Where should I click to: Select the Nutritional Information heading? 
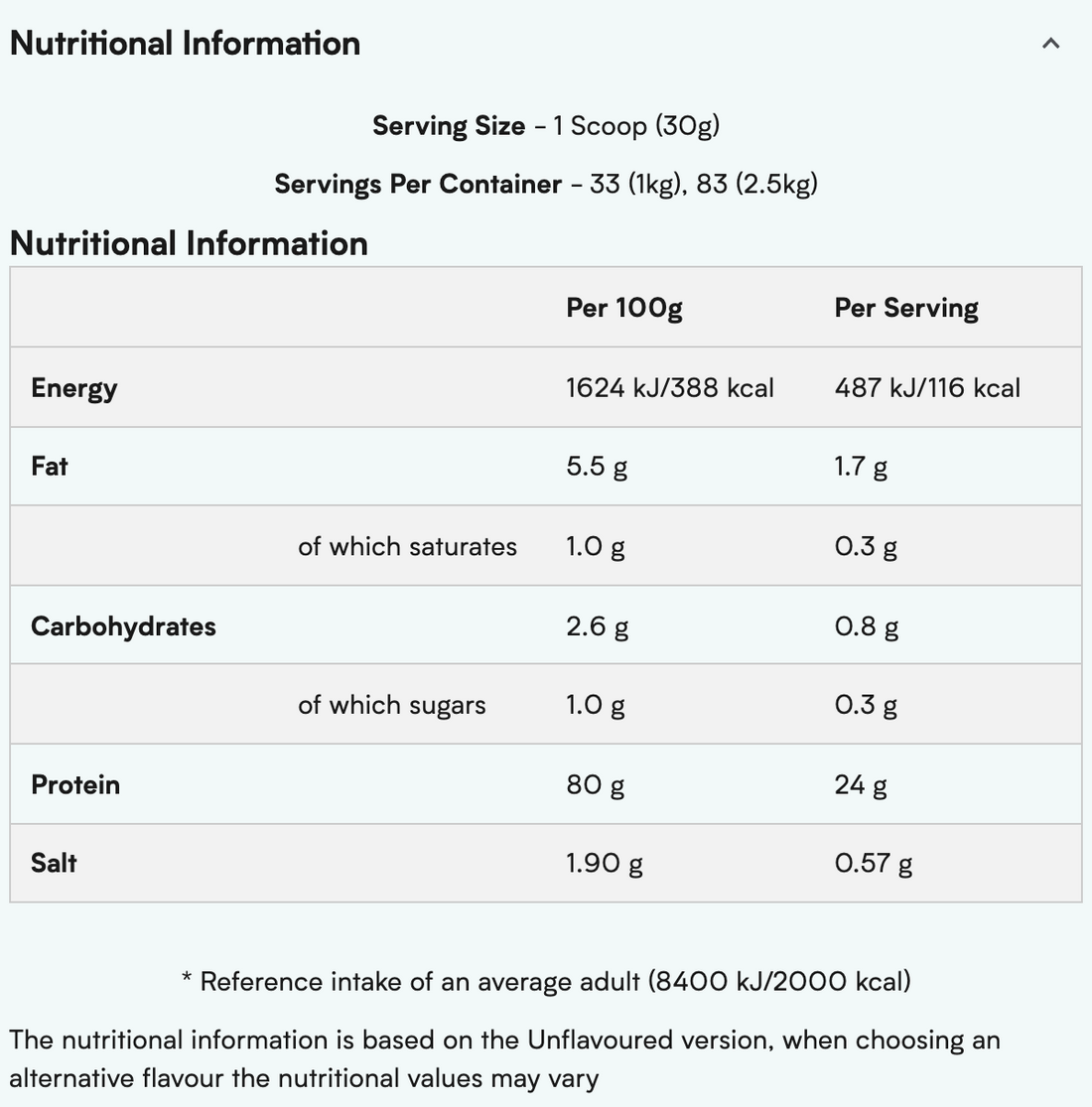[184, 43]
